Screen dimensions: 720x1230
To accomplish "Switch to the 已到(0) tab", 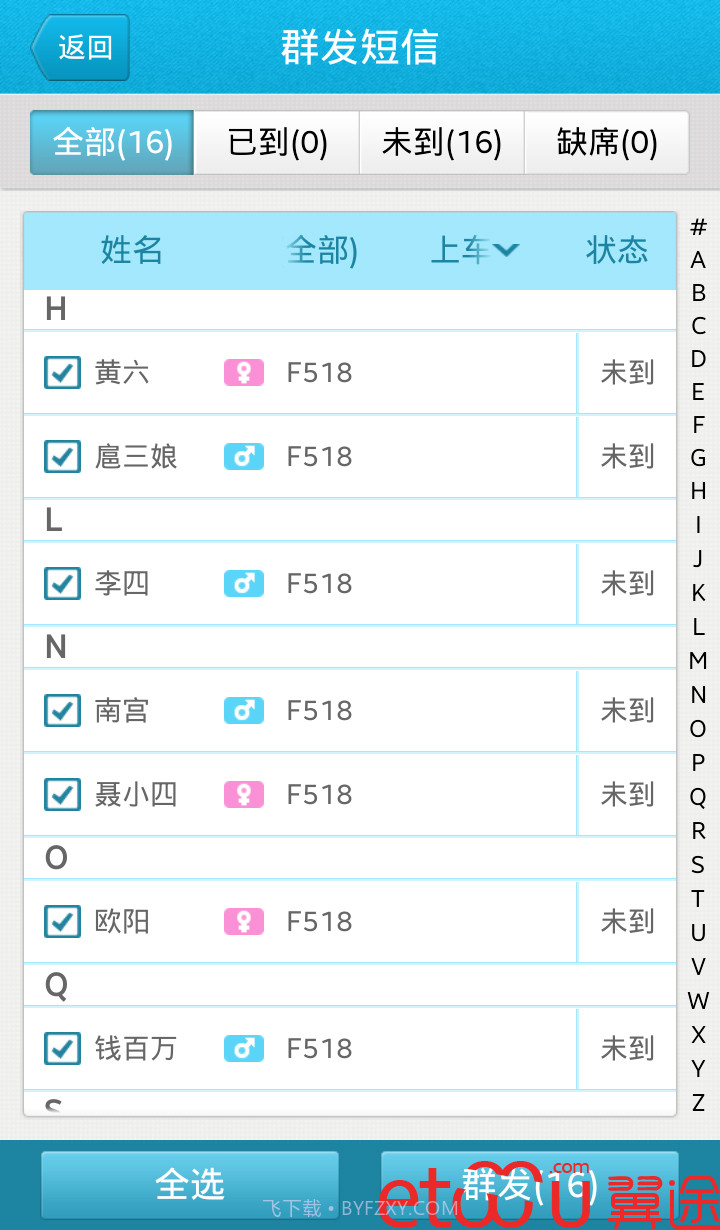I will (276, 143).
